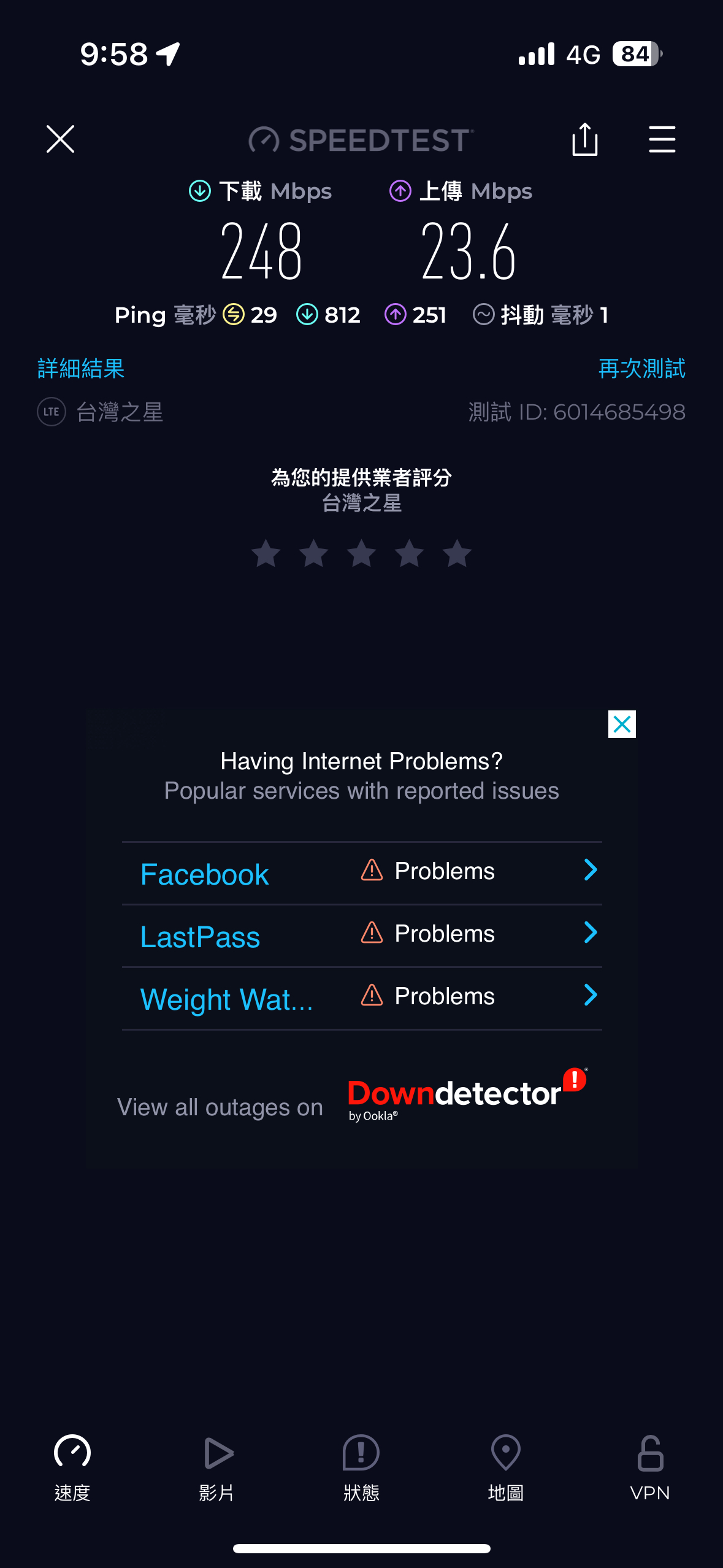The height and width of the screenshot is (1568, 723).
Task: Switch to the 影片 tab
Action: (217, 1468)
